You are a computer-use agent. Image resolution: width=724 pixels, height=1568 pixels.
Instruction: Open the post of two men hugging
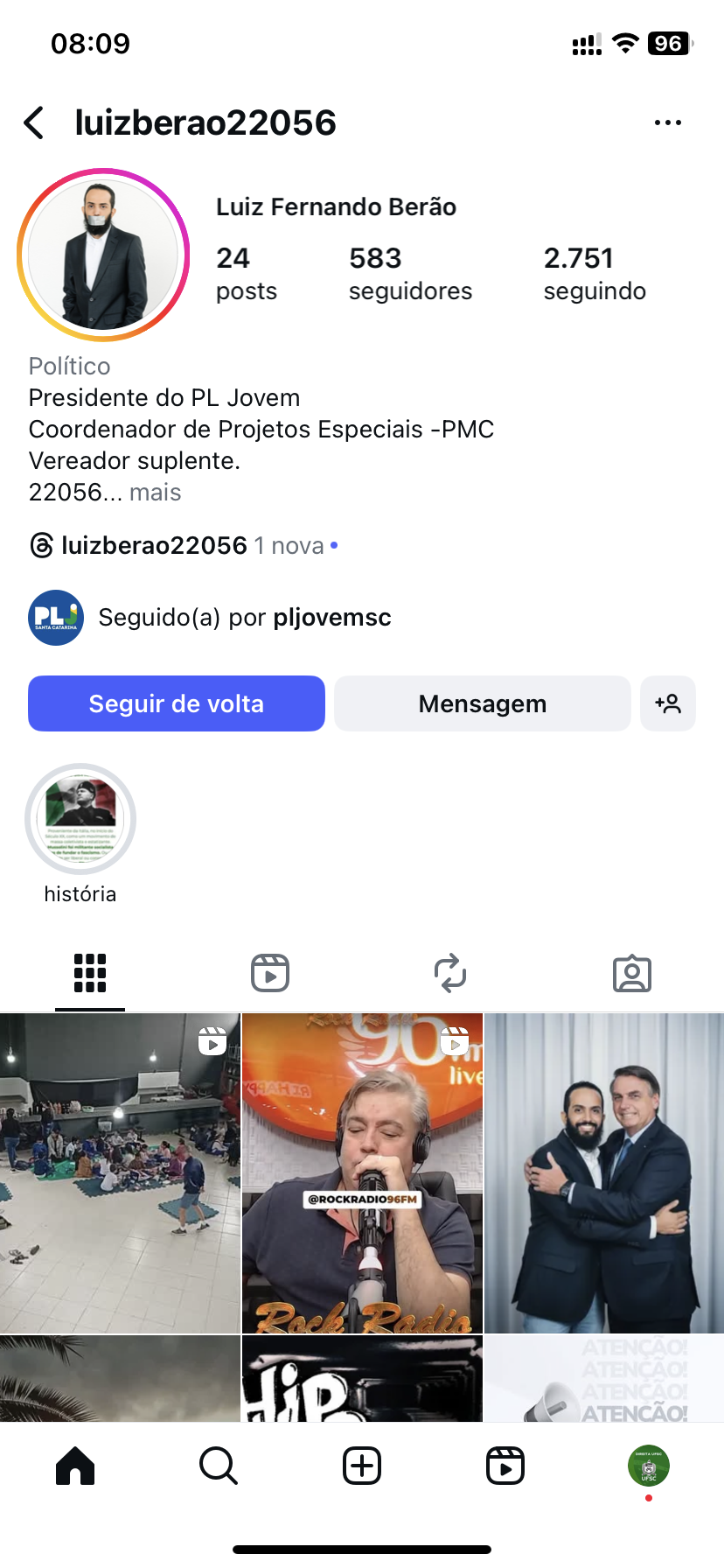pos(604,1172)
